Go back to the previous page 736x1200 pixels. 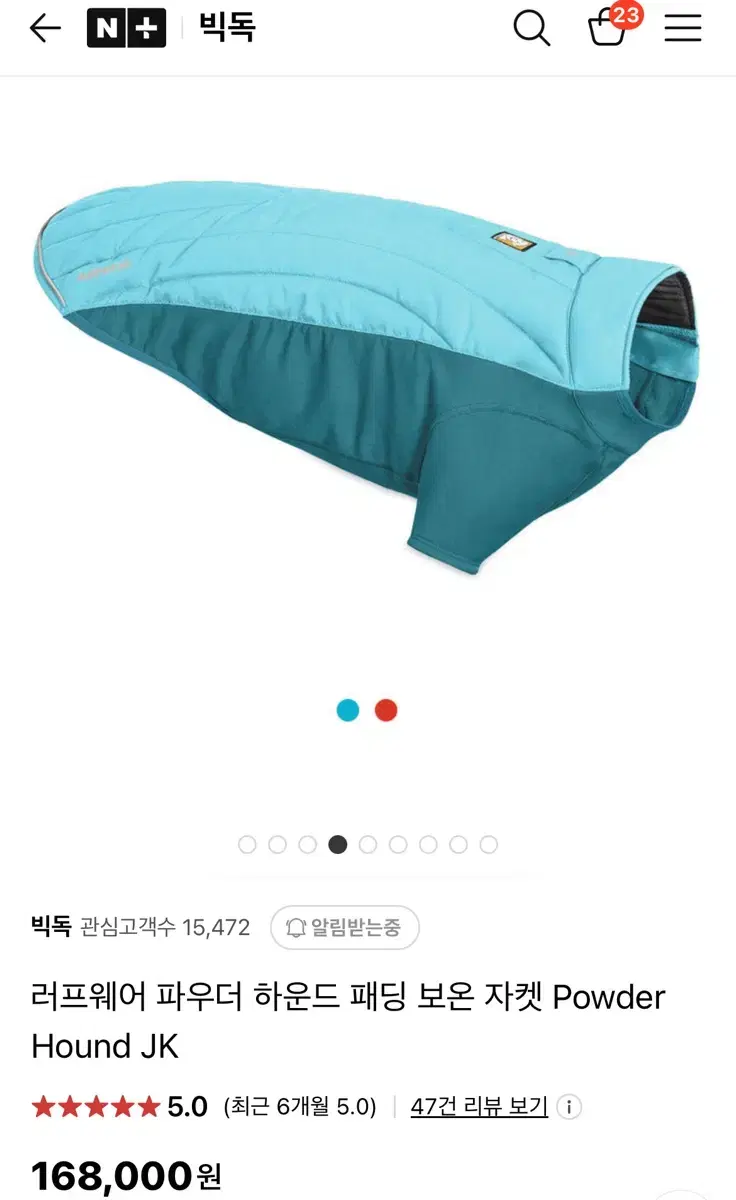tap(45, 29)
